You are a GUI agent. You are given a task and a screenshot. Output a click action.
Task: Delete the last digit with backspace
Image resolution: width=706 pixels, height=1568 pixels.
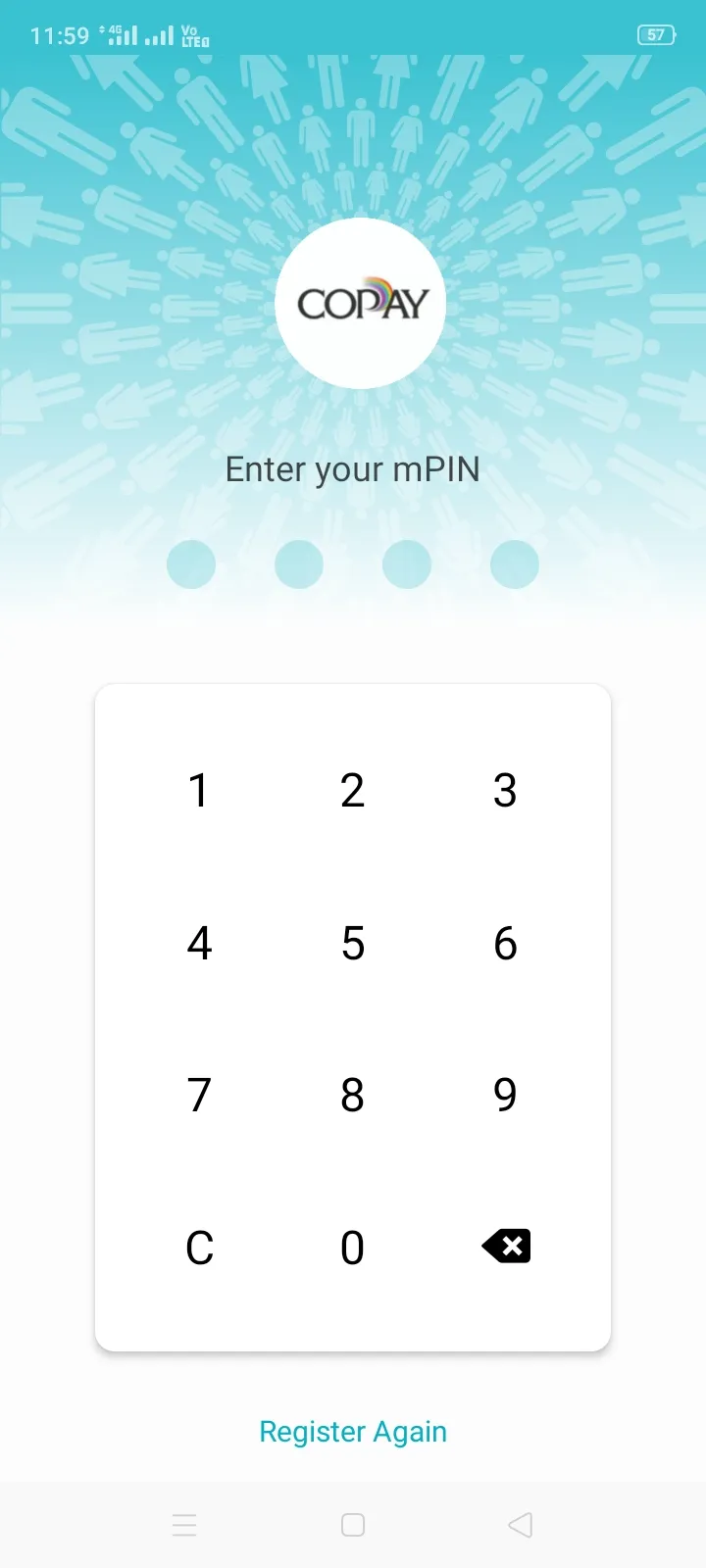click(x=506, y=1247)
